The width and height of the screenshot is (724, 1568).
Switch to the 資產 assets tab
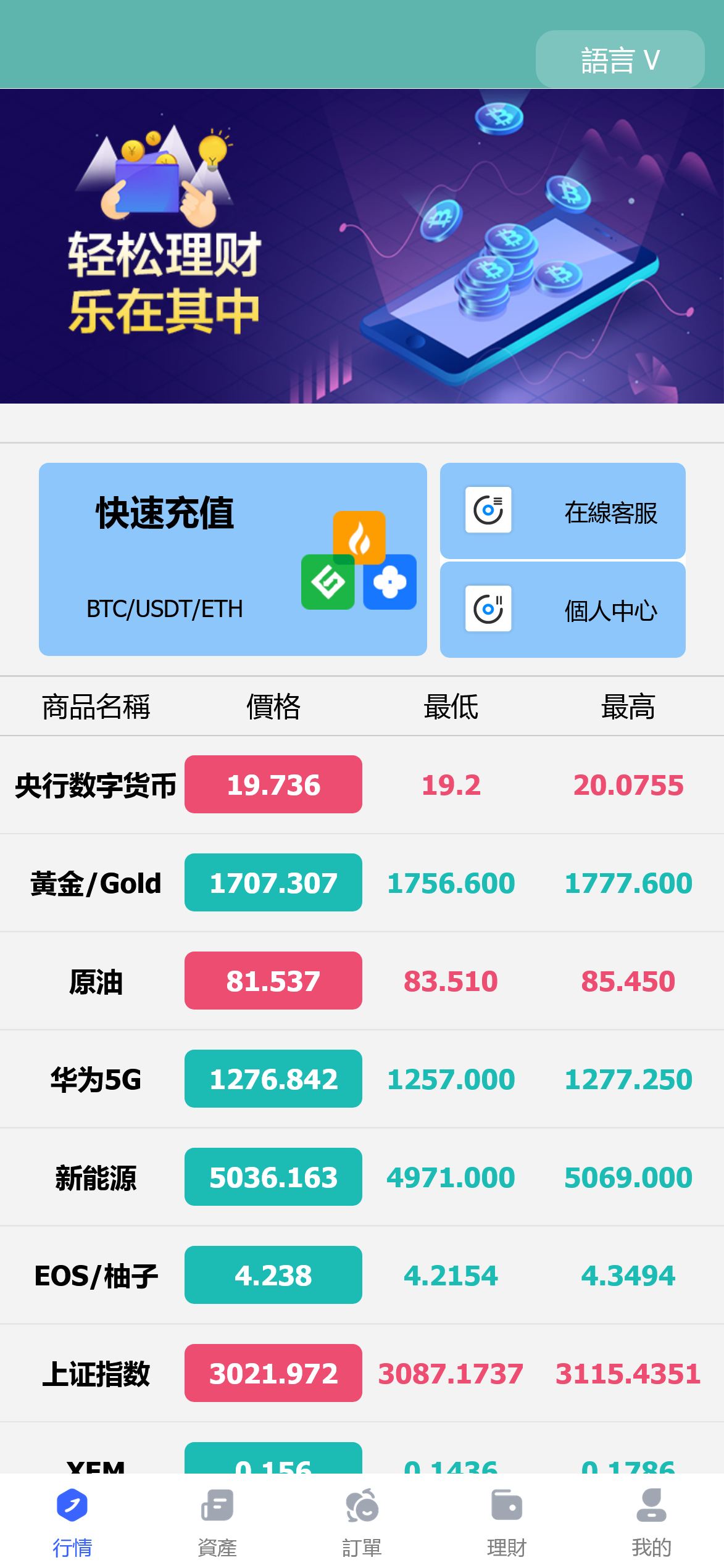click(217, 1521)
